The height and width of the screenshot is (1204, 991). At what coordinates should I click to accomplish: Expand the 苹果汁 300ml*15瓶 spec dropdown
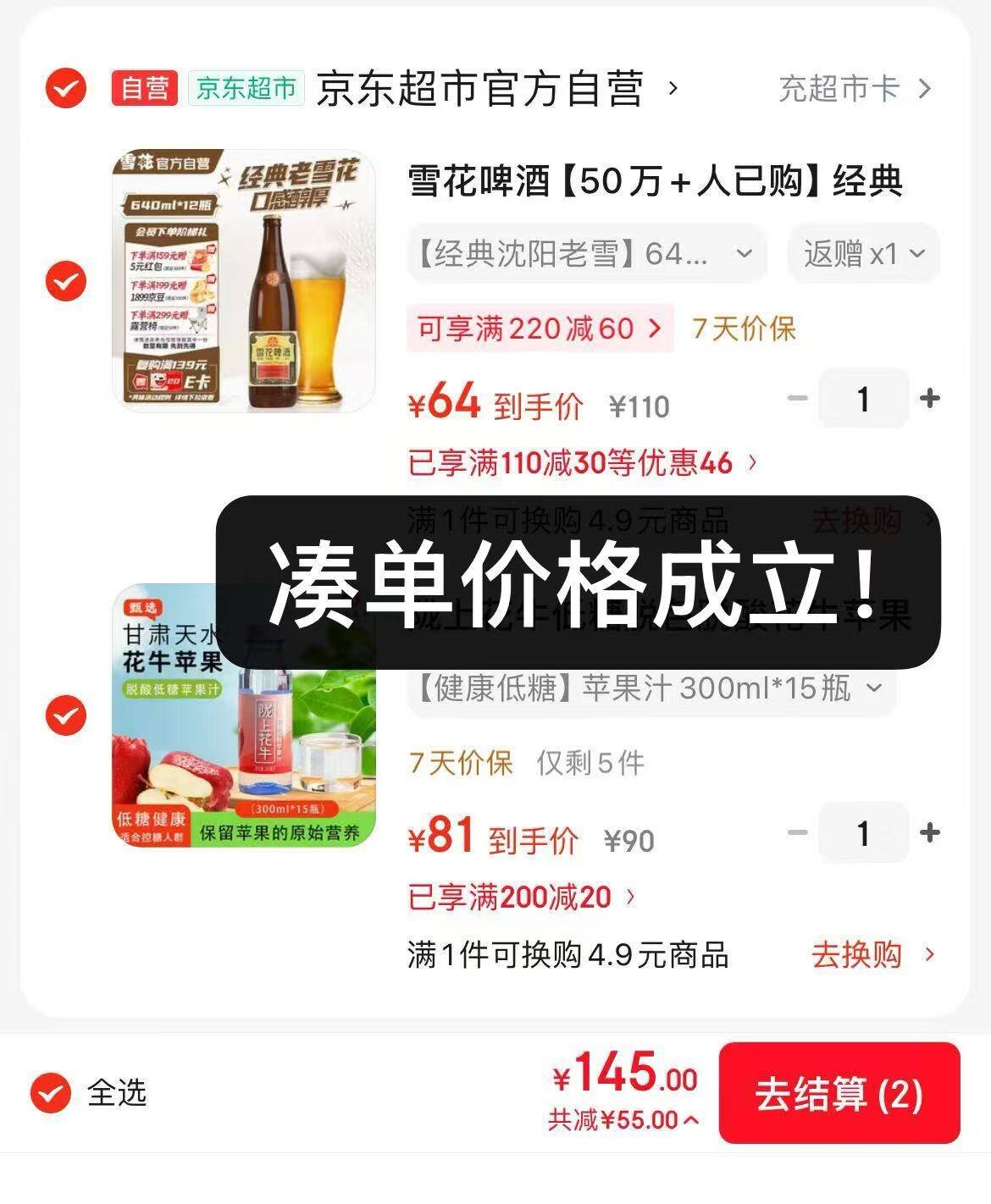click(650, 688)
